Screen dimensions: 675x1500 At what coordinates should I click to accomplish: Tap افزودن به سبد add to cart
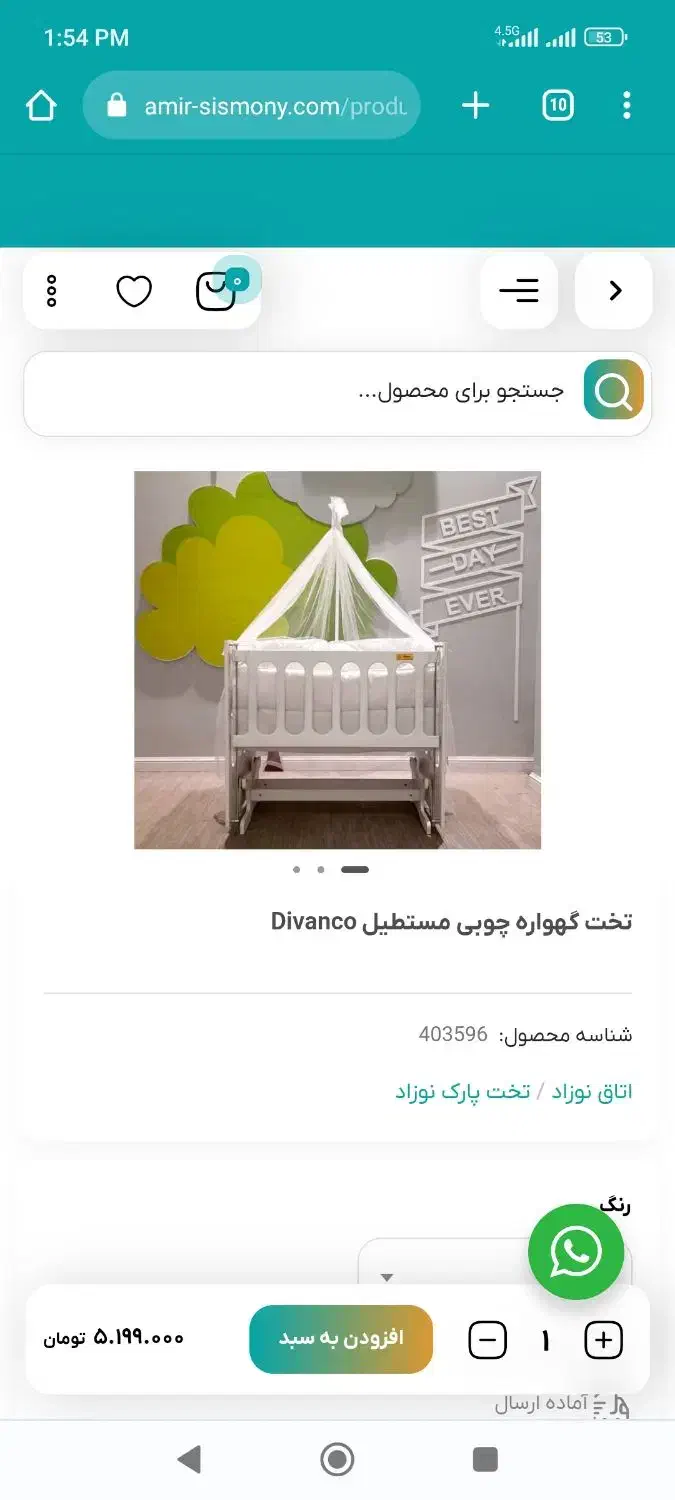(x=341, y=1339)
